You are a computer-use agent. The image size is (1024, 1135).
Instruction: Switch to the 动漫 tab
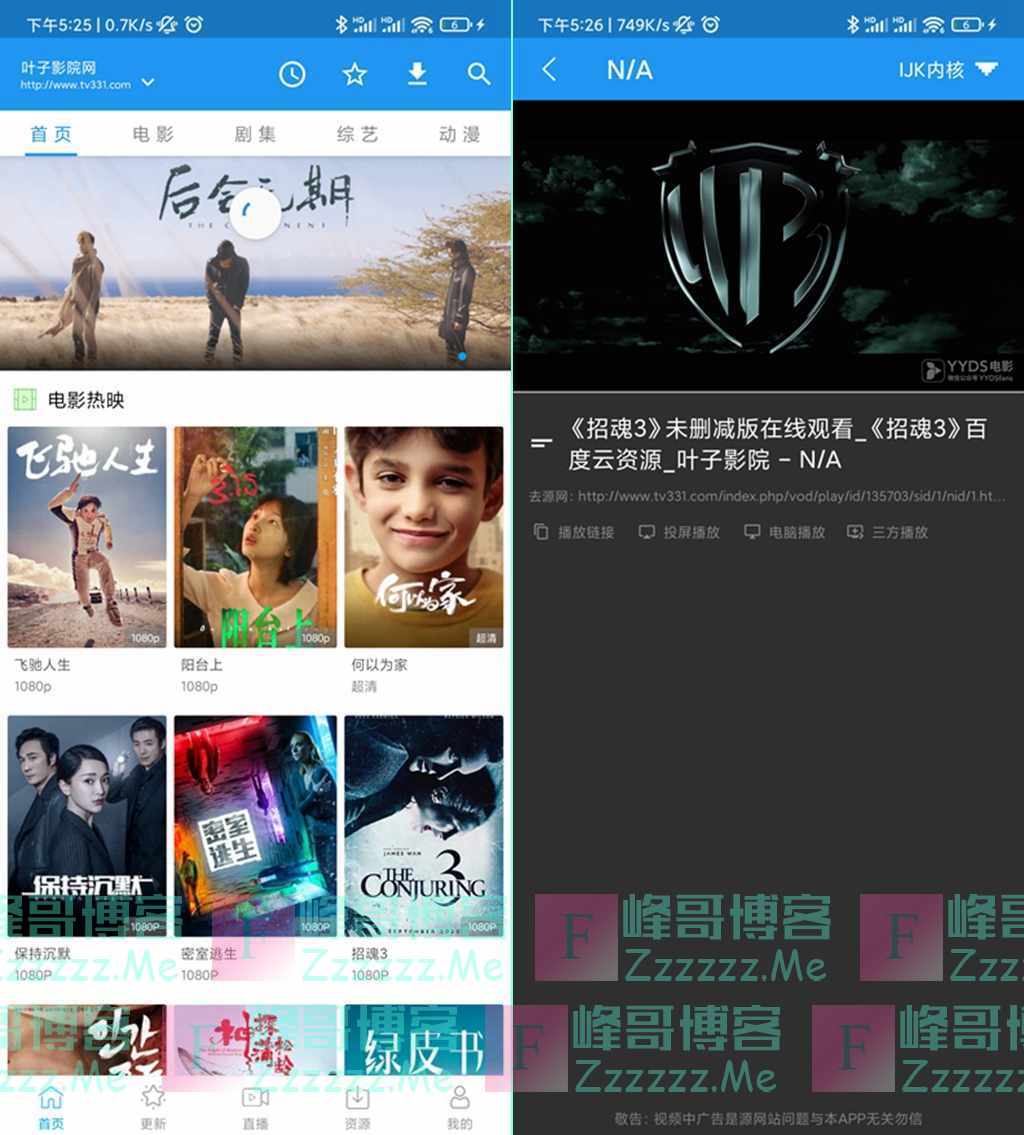459,134
